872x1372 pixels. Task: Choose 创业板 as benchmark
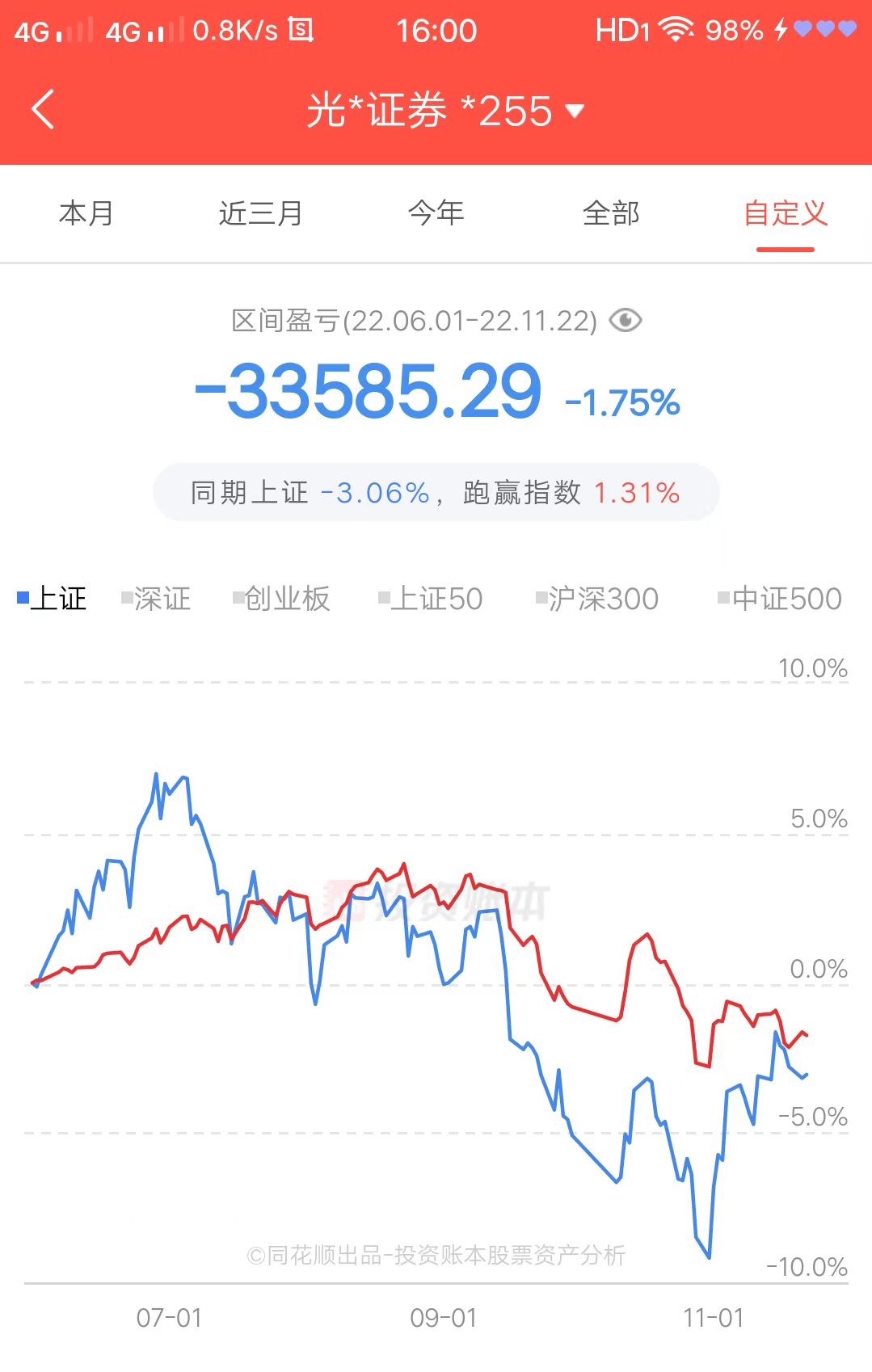(x=281, y=599)
